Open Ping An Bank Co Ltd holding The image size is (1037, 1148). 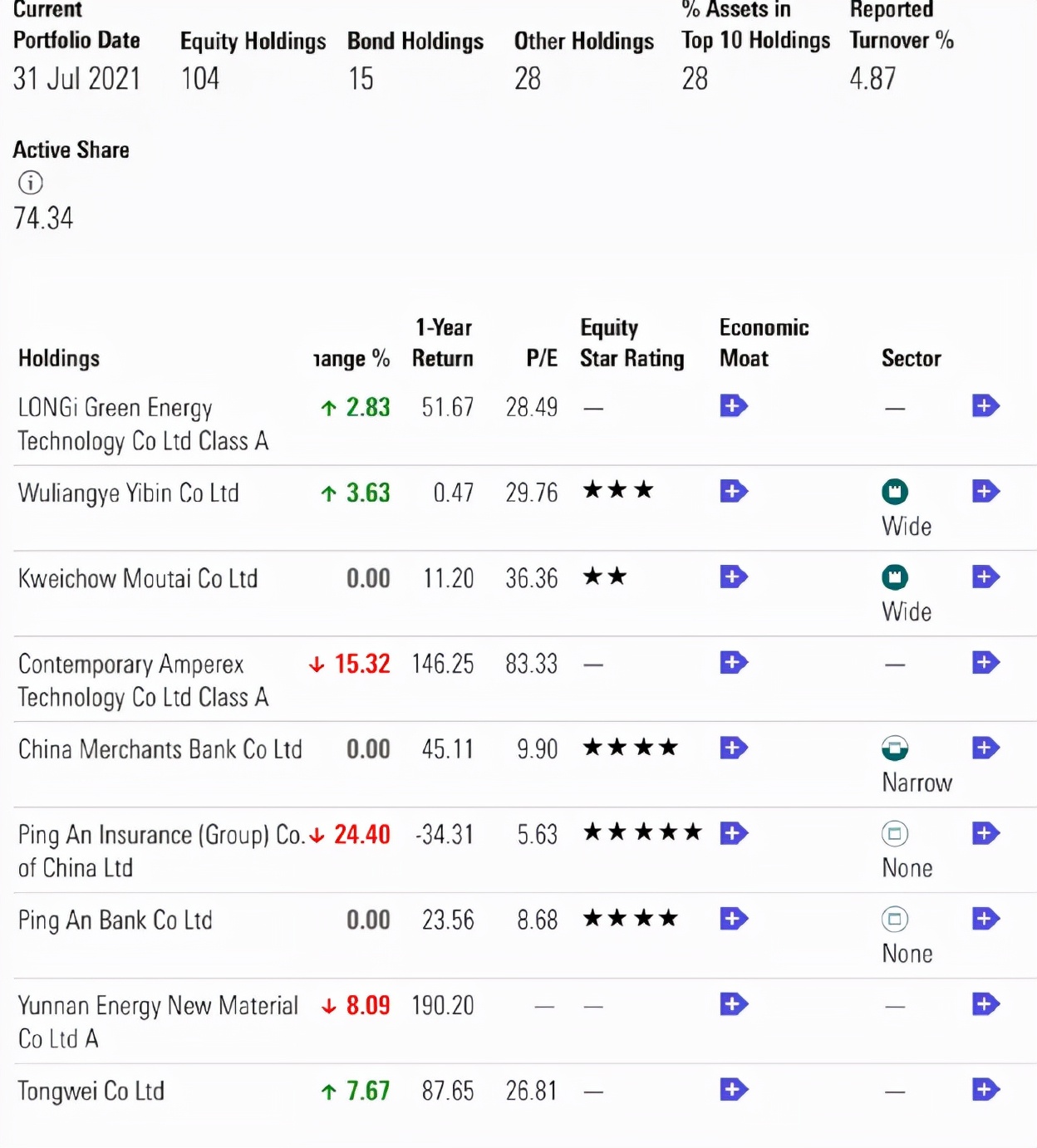[x=115, y=921]
